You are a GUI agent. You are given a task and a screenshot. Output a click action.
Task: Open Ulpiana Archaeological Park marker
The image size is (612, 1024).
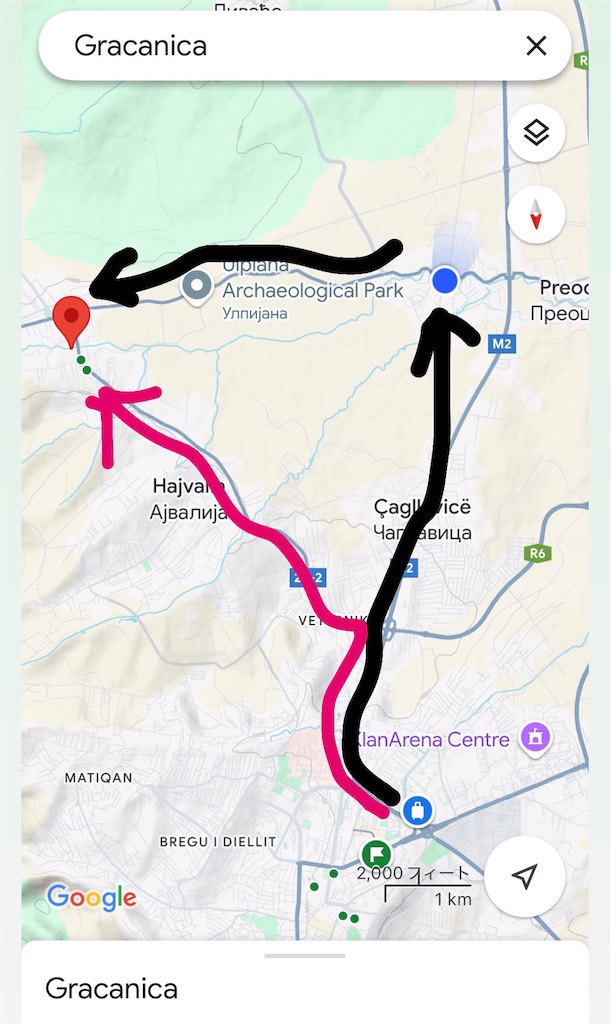tap(197, 288)
